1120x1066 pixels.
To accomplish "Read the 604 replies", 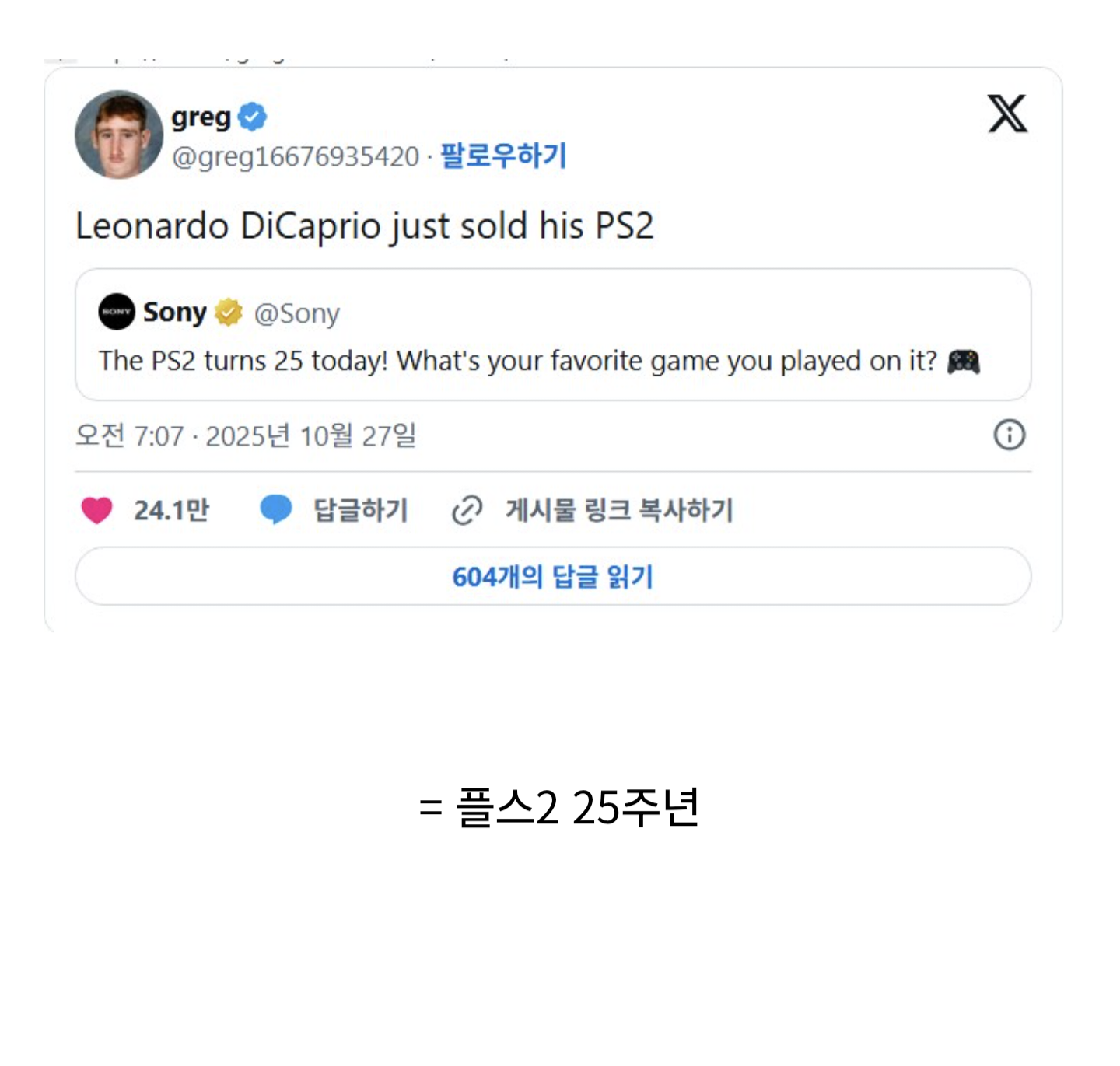I will click(x=553, y=576).
